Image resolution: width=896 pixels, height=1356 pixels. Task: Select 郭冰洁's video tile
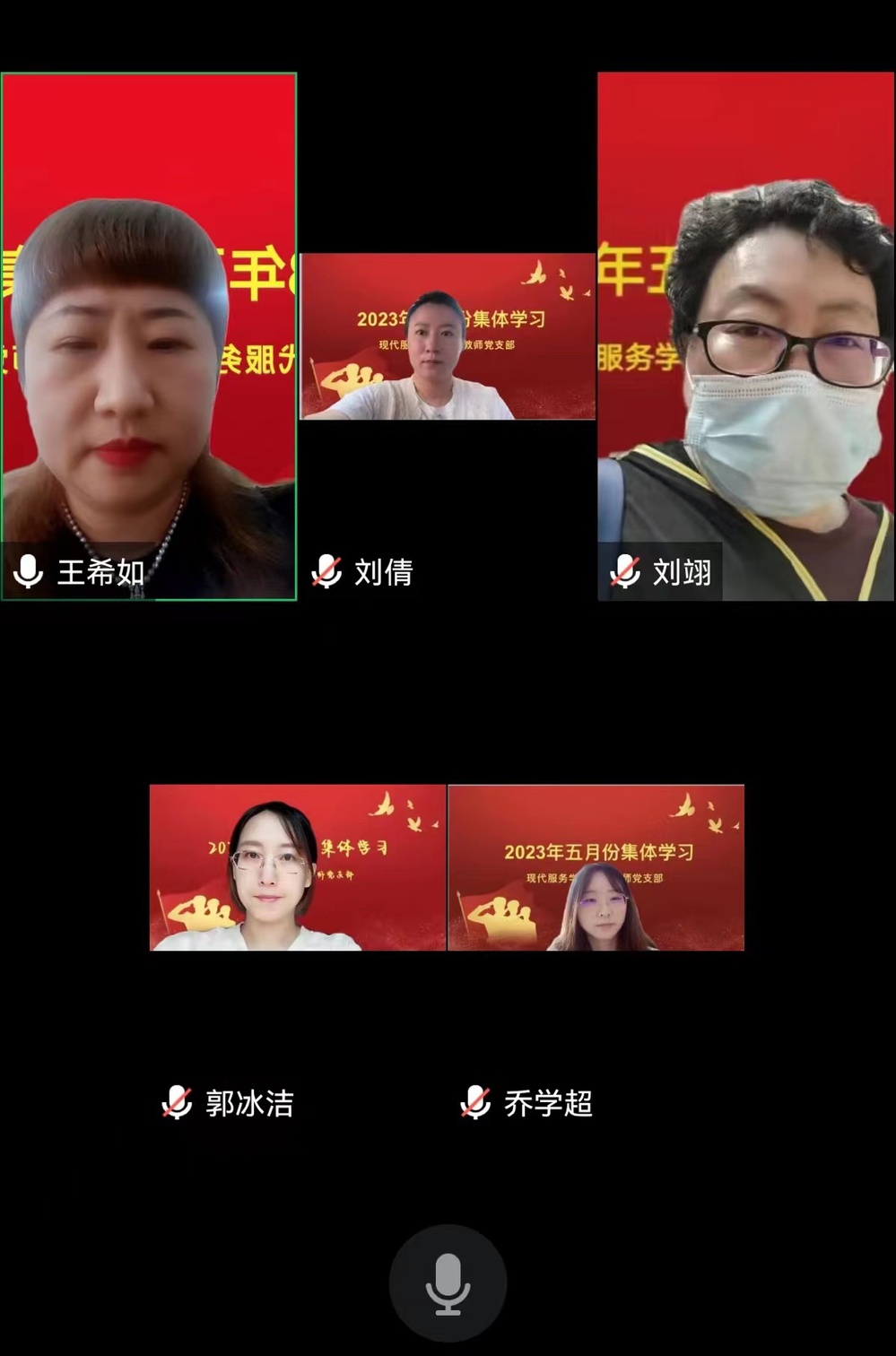(297, 867)
